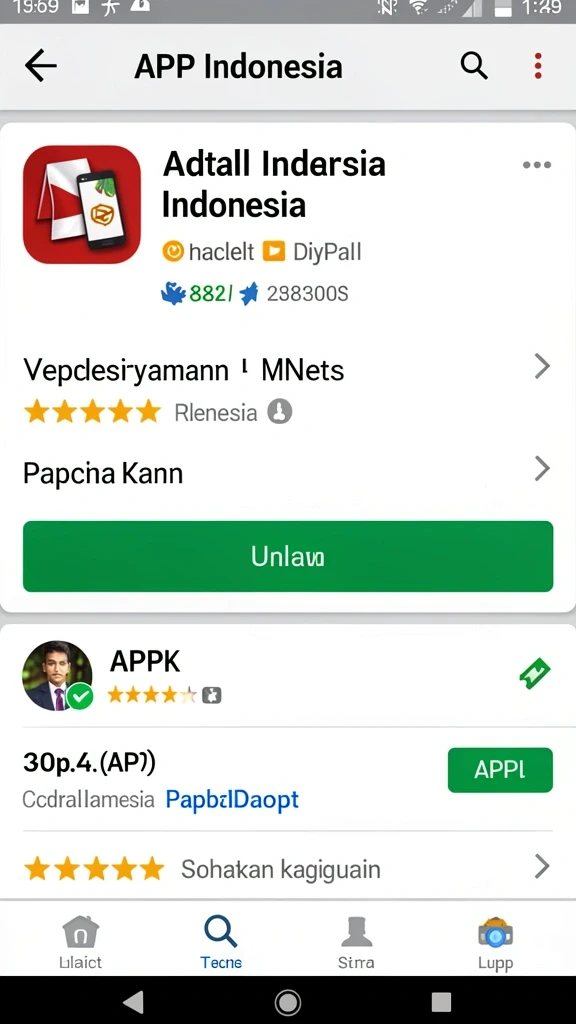The width and height of the screenshot is (576, 1024).
Task: Open the Sohakan kagiguain row
Action: [287, 868]
